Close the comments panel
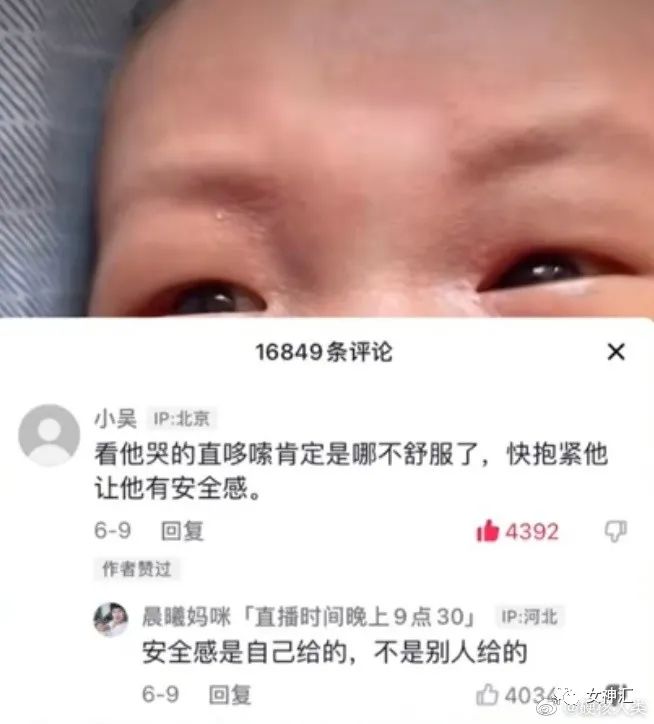This screenshot has width=654, height=724. point(616,352)
